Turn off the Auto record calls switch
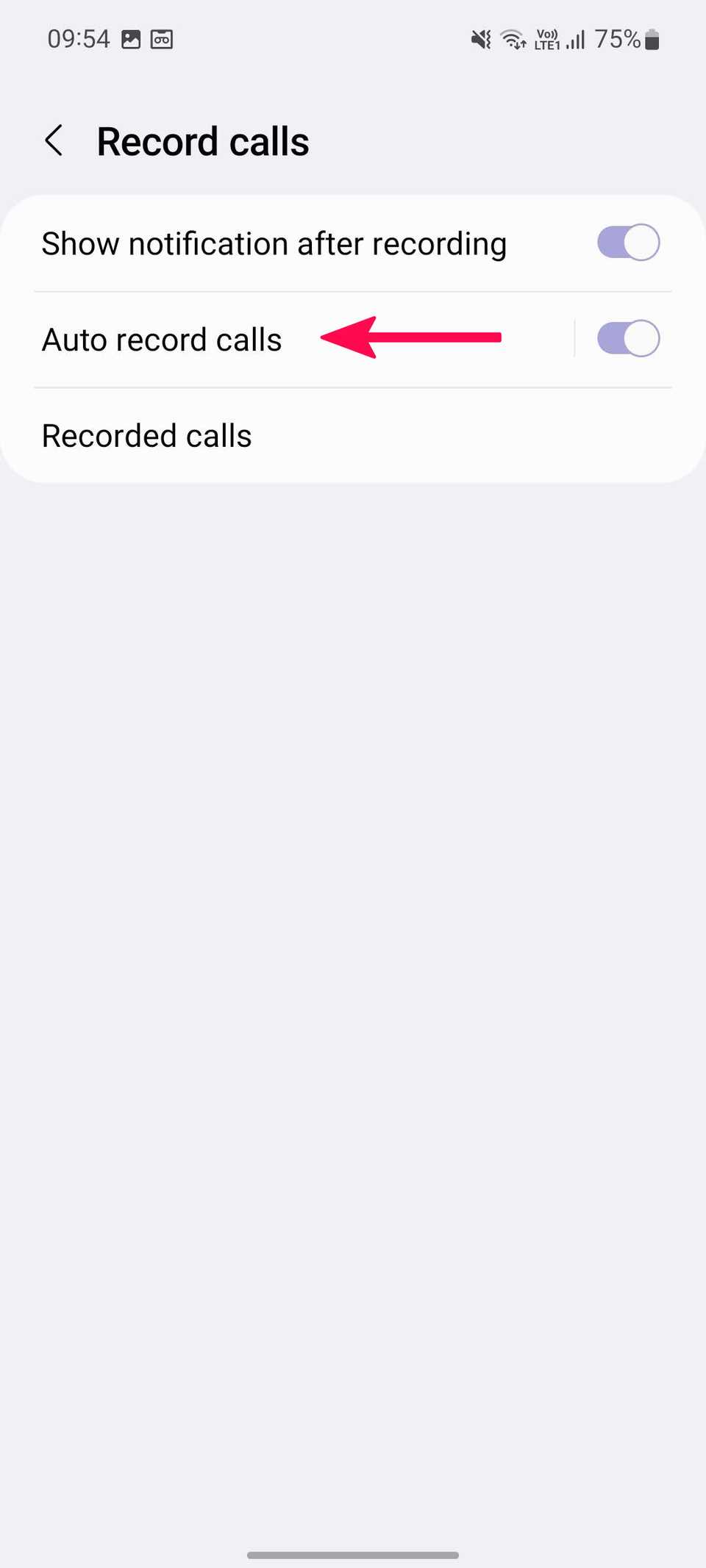 [x=627, y=338]
